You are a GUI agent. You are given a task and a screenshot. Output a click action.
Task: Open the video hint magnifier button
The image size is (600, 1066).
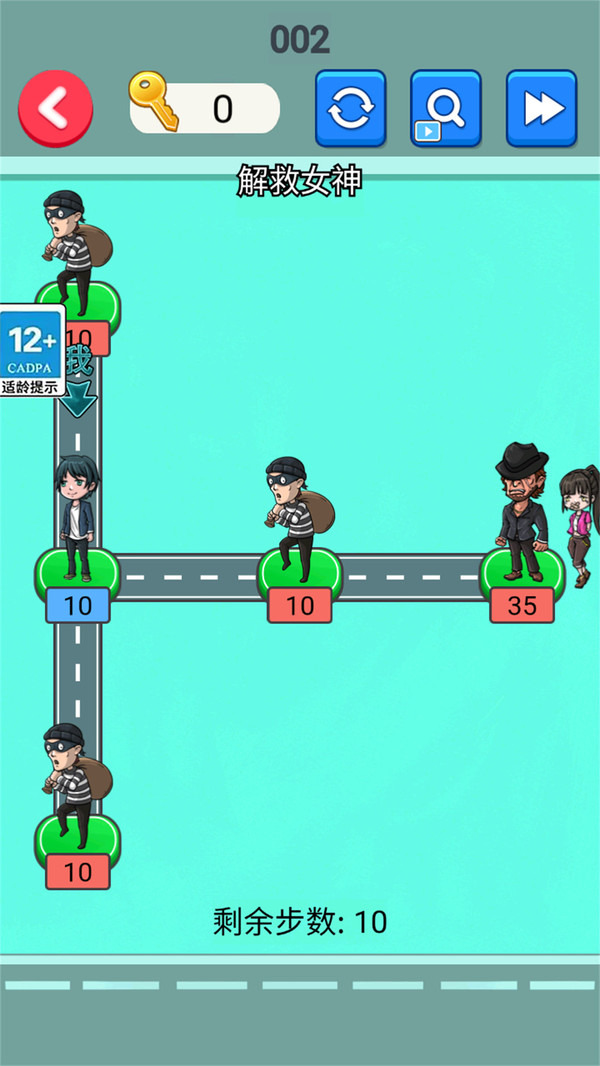point(445,108)
